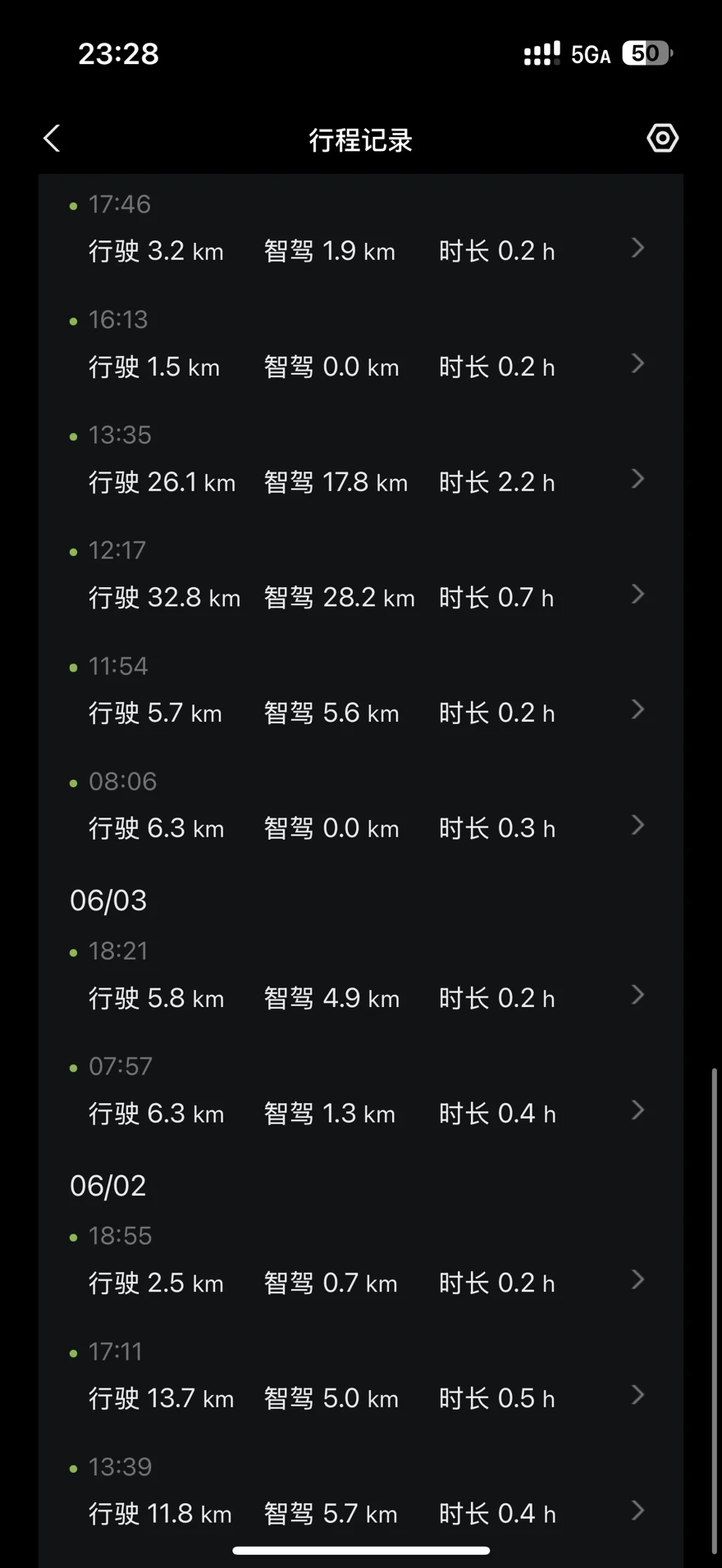
Task: View the 11:54 trip of 5.7 km
Action: point(359,711)
